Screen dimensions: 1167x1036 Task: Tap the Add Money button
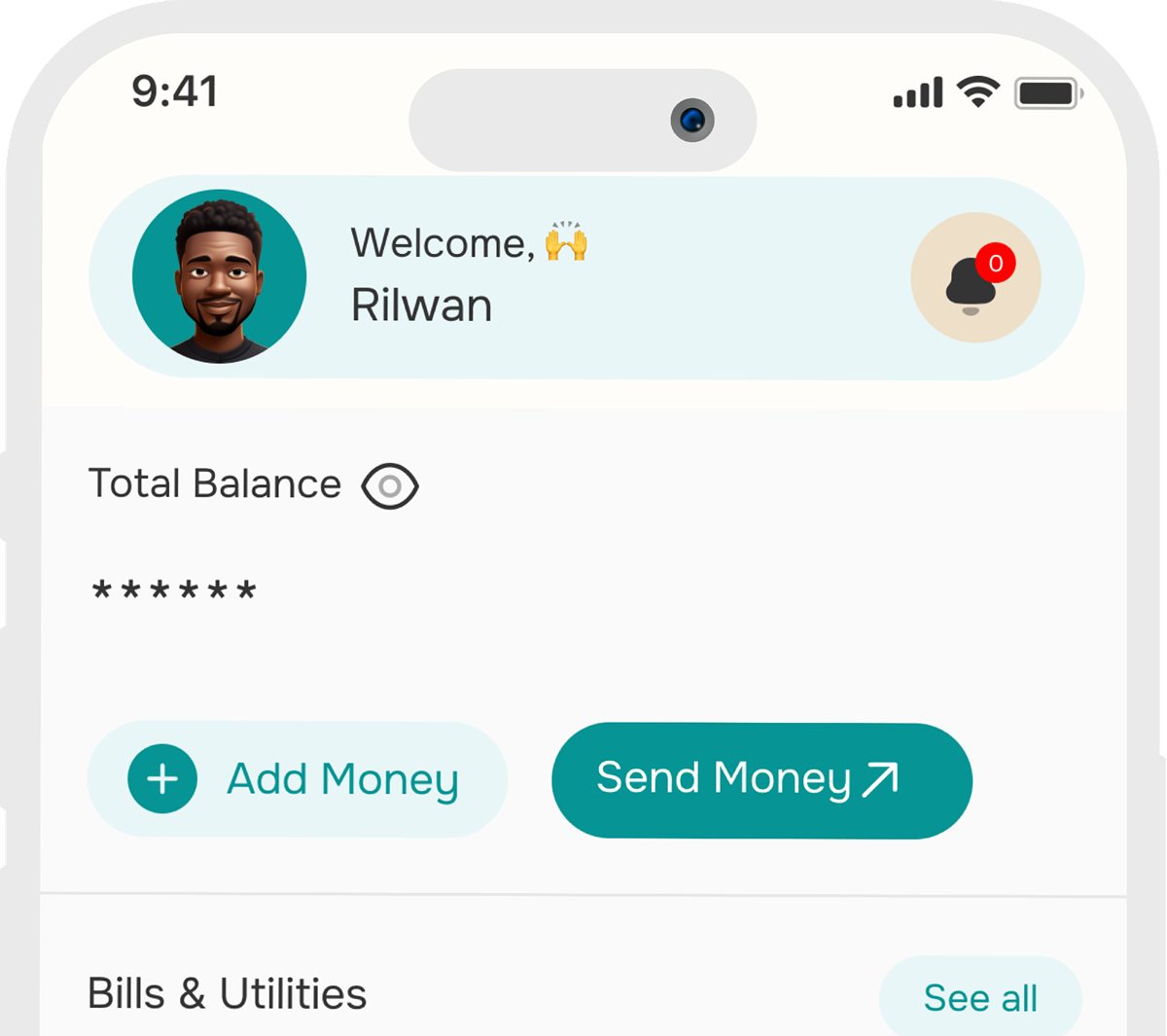pyautogui.click(x=298, y=779)
